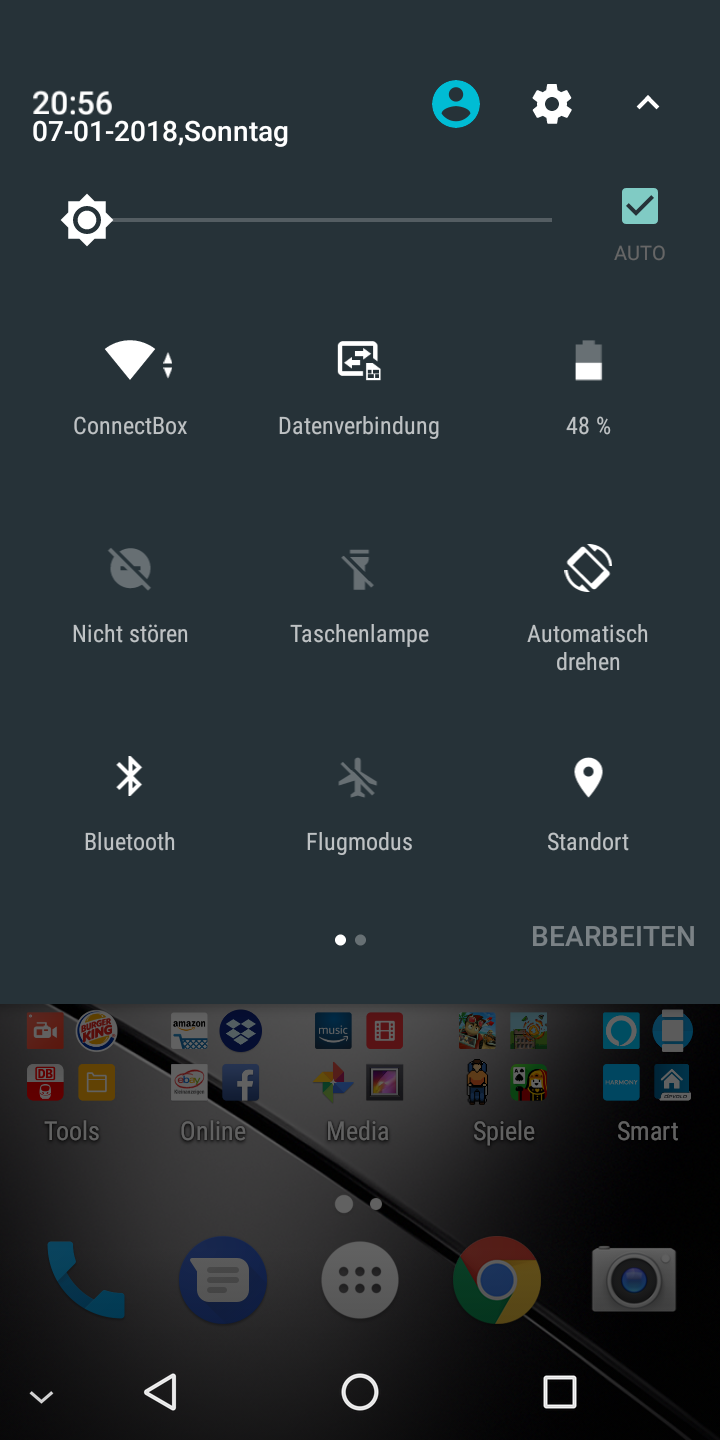Toggle the ConnectBox Wi-Fi tile

(130, 361)
